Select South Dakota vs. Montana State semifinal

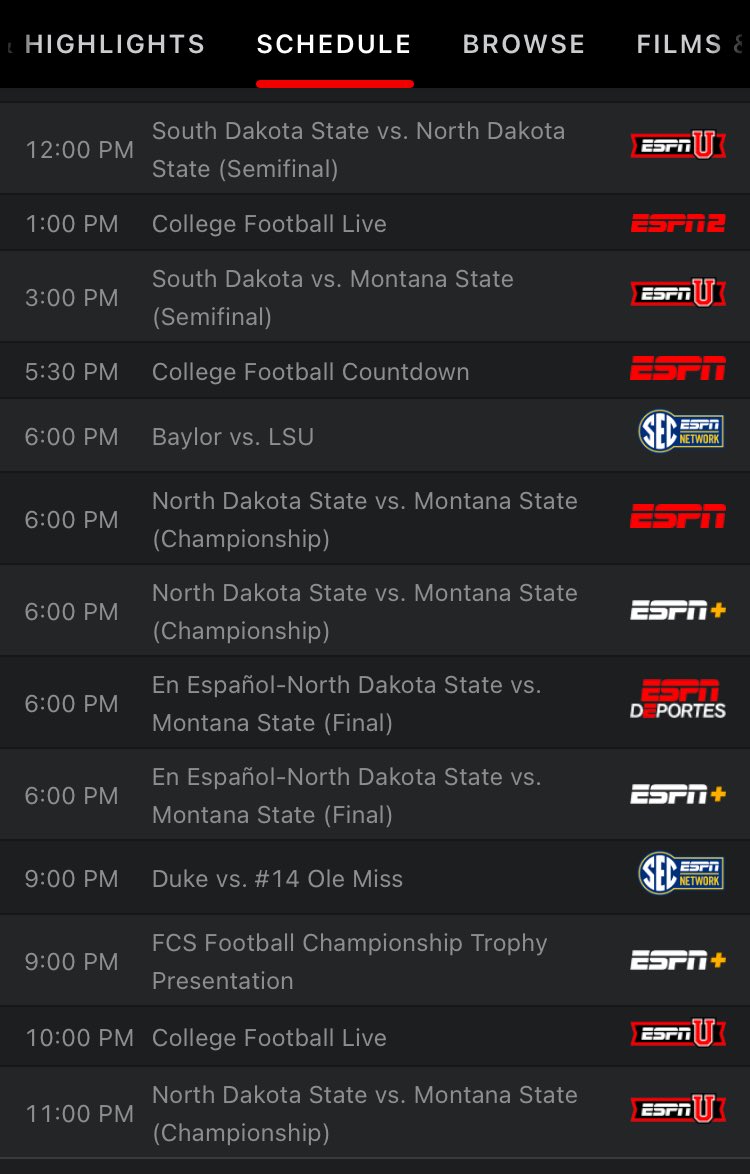pyautogui.click(x=332, y=298)
